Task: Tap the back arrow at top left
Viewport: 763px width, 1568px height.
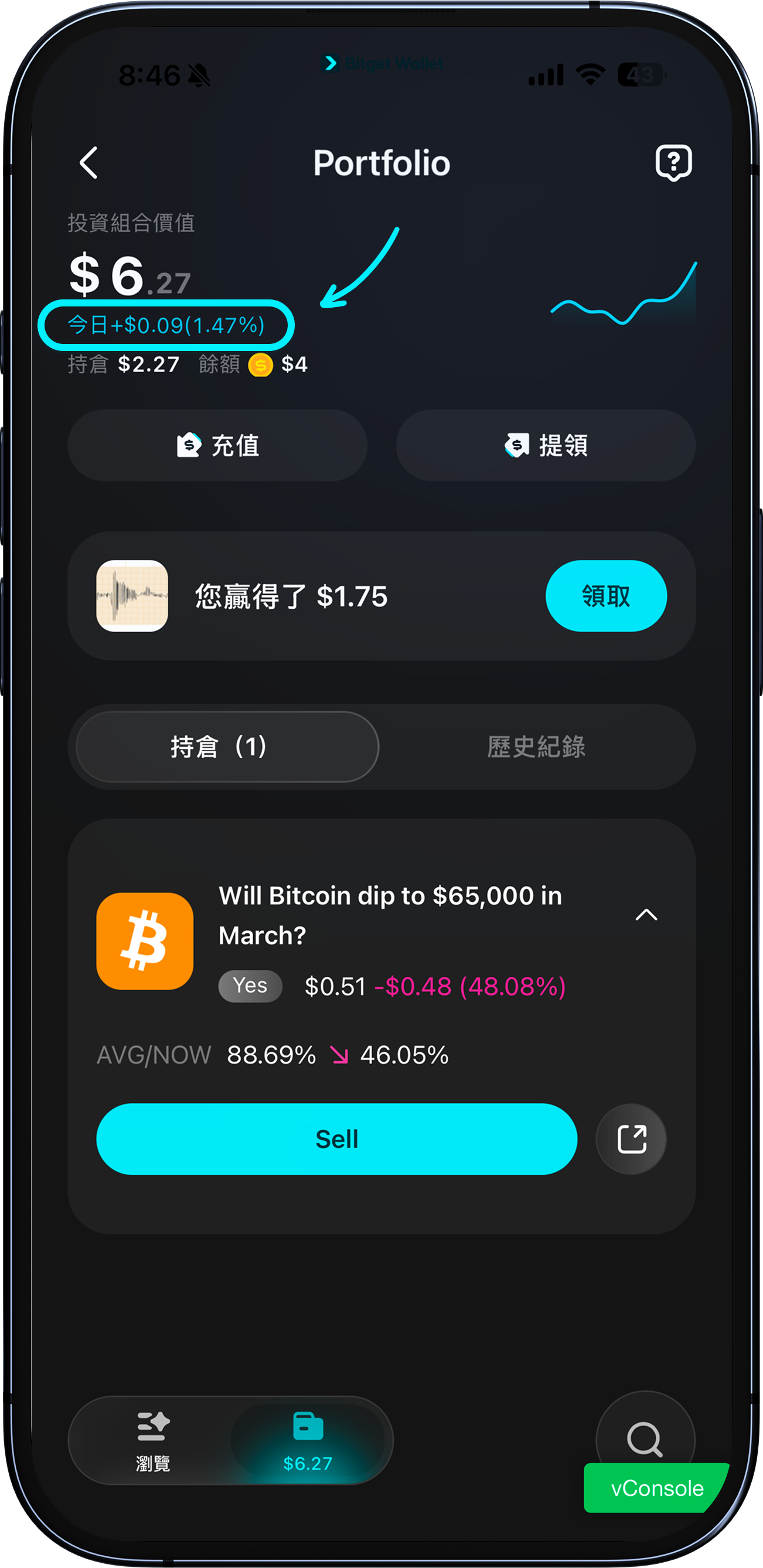Action: [88, 161]
